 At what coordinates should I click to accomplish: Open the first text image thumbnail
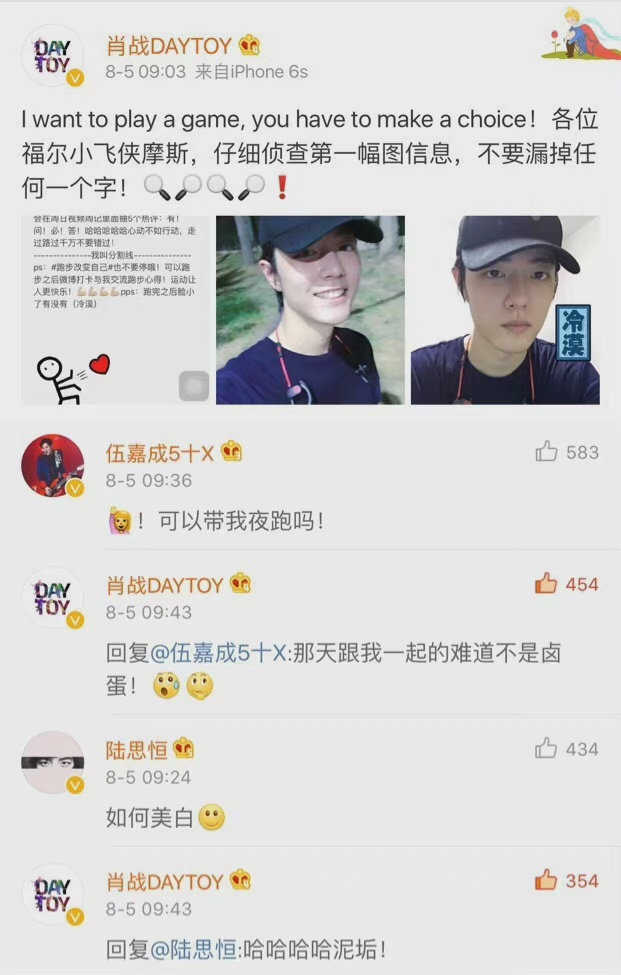pyautogui.click(x=116, y=310)
